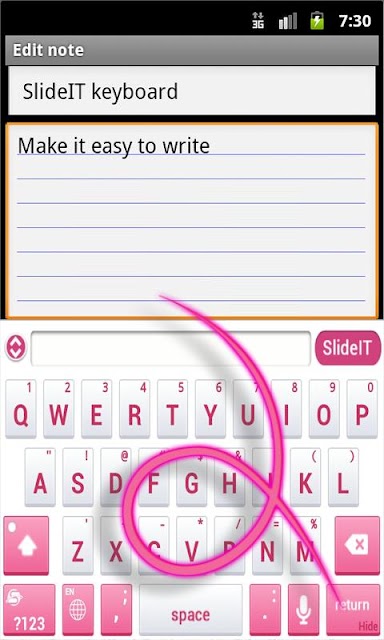
Task: Enable the shift key
Action: [27, 545]
